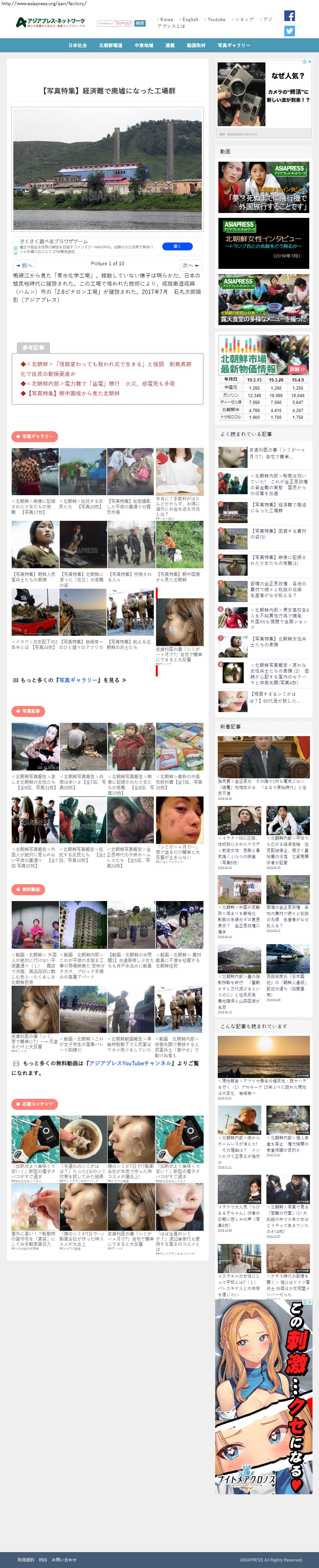Go to next picture with 次へ
319x1568 pixels.
click(190, 265)
